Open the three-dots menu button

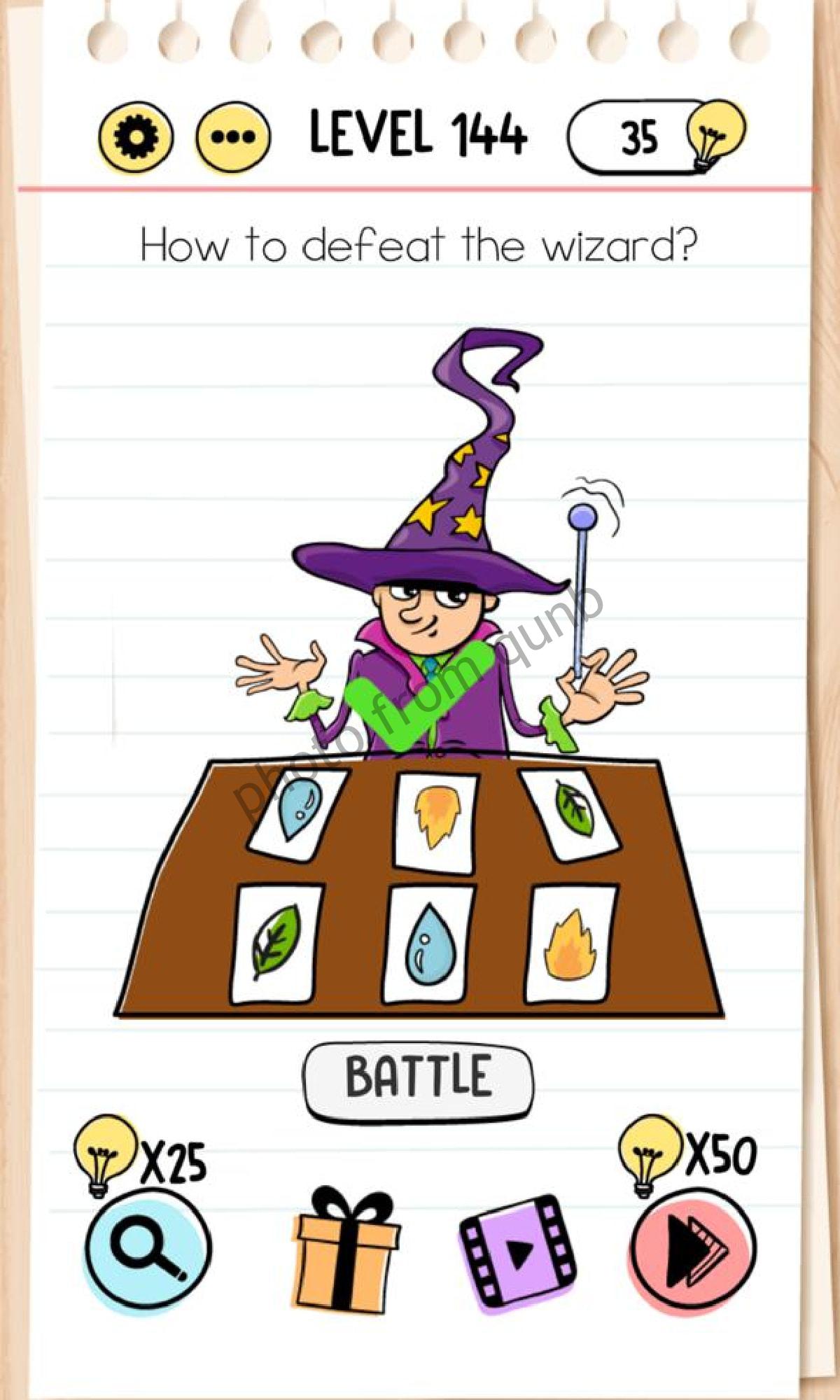[233, 137]
